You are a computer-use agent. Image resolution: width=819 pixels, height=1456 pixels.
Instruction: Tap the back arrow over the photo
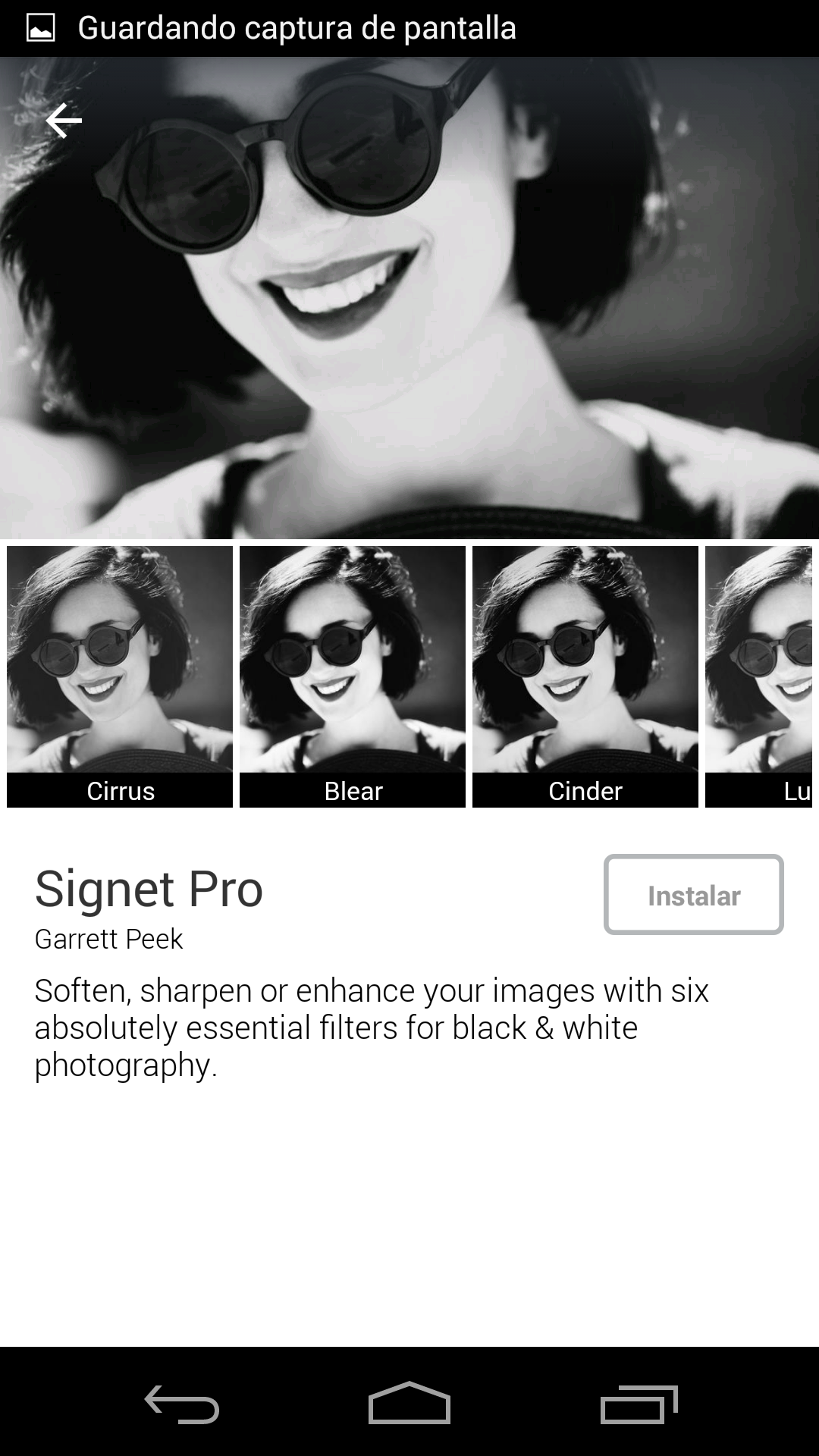click(x=64, y=121)
